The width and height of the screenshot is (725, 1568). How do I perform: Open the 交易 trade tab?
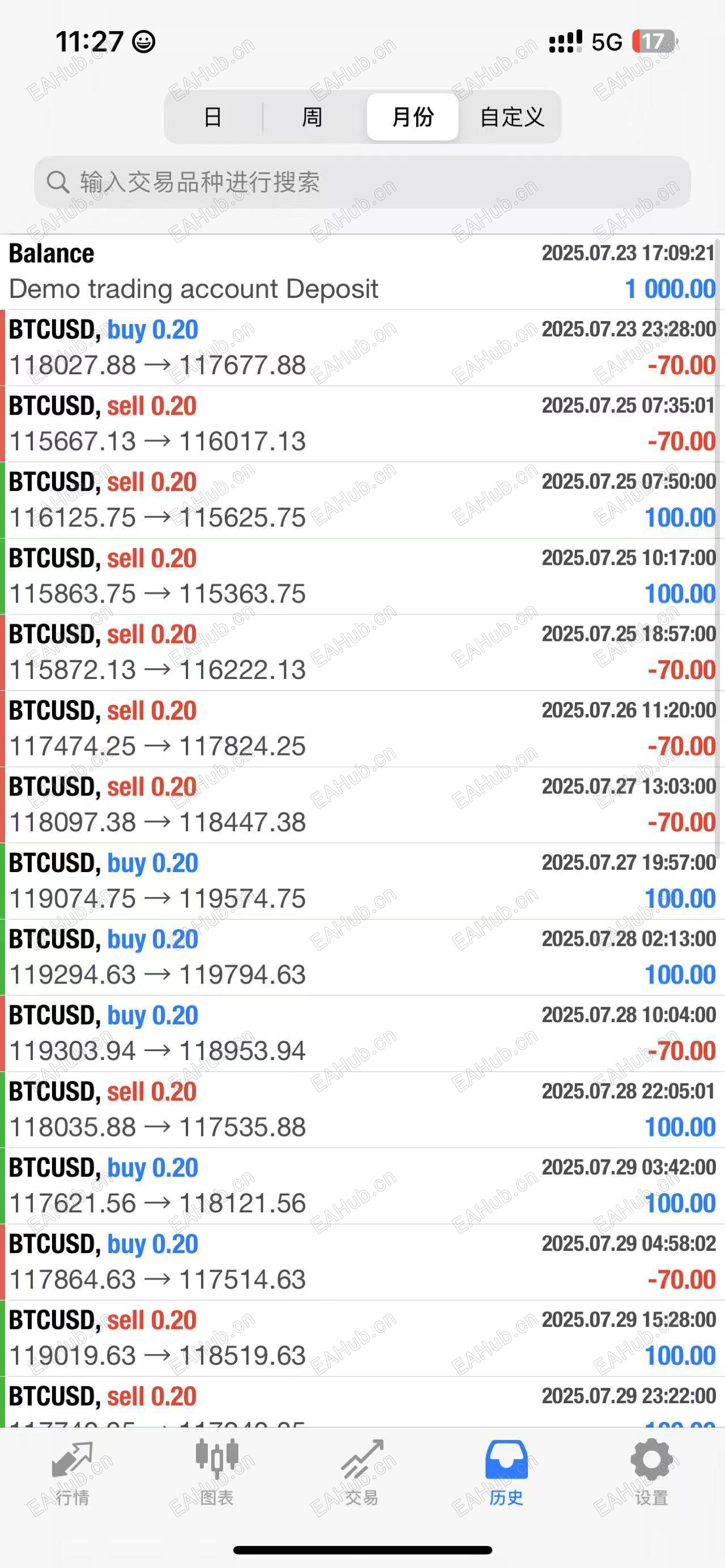click(361, 1471)
